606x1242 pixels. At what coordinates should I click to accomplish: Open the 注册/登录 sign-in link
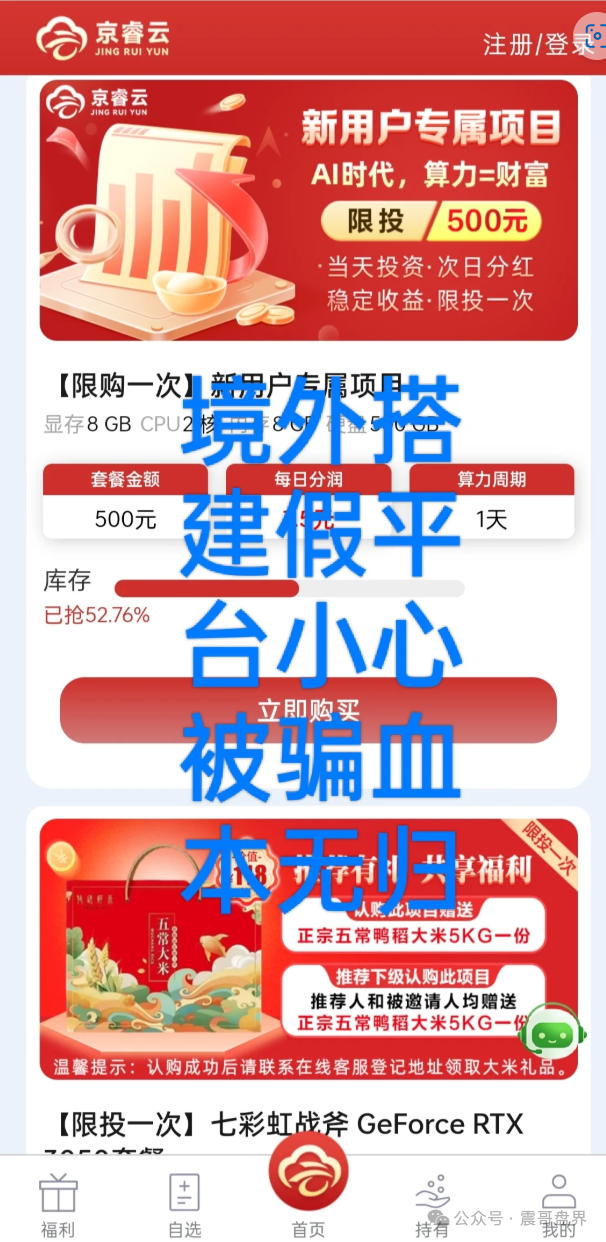click(x=535, y=45)
